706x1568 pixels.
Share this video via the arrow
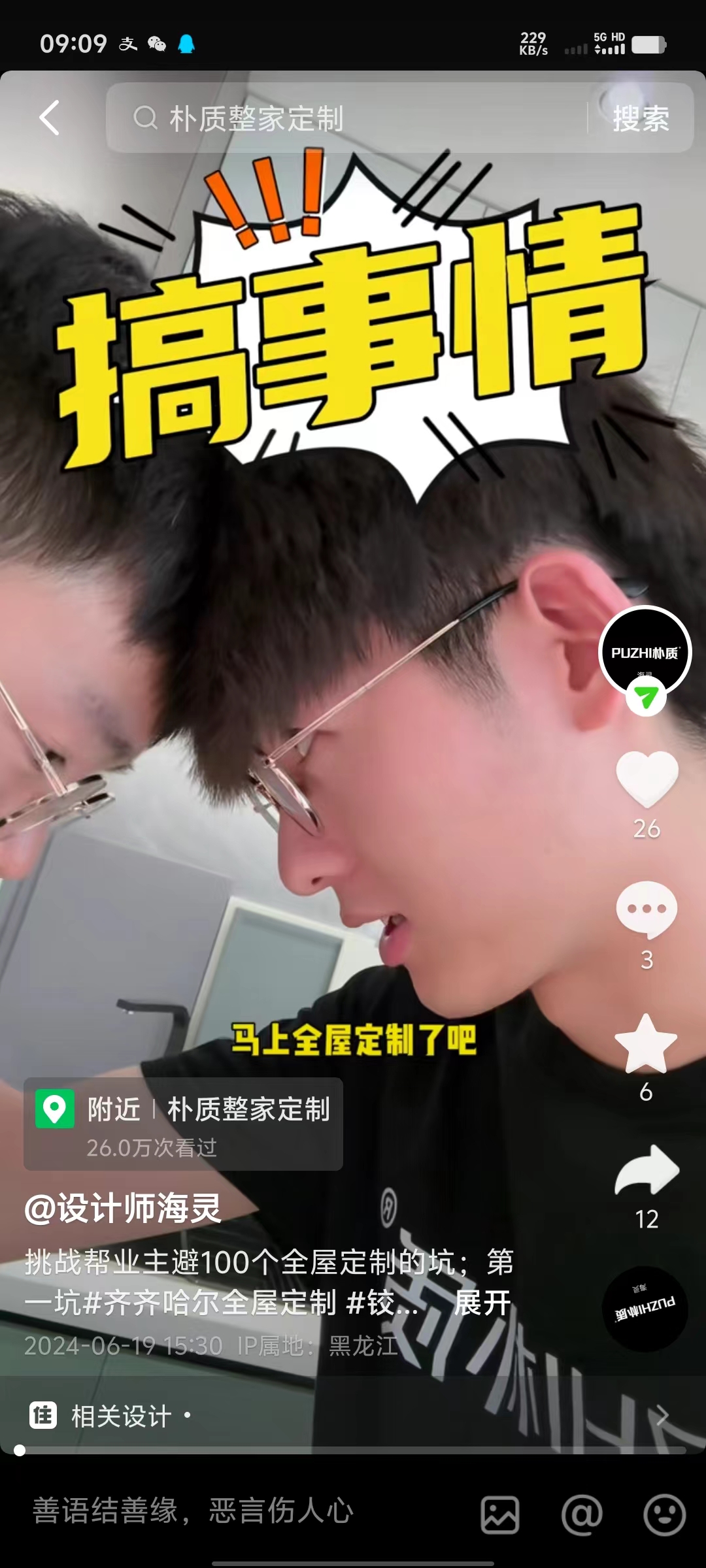coord(647,1171)
